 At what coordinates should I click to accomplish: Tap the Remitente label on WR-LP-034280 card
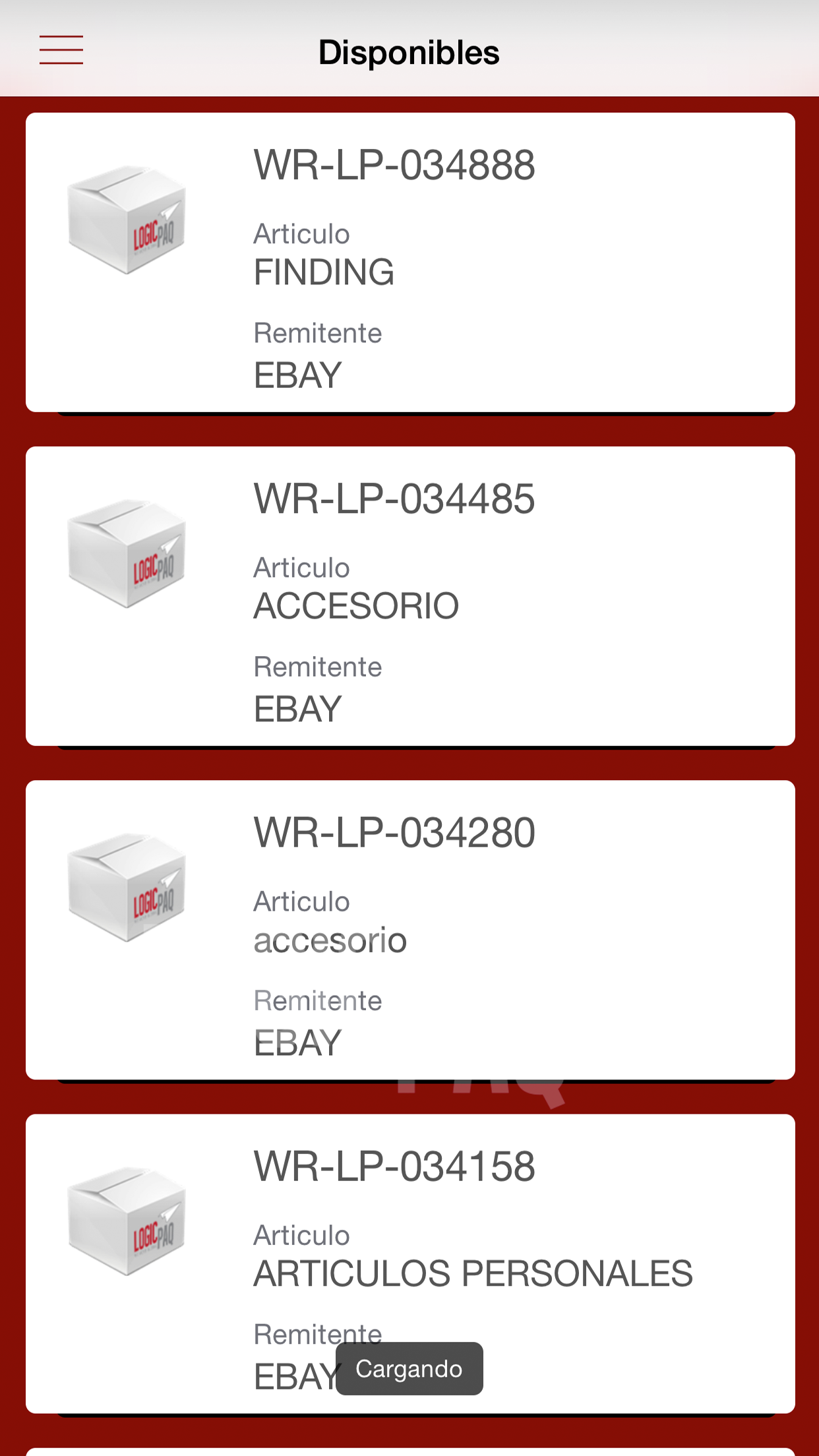[x=318, y=1000]
